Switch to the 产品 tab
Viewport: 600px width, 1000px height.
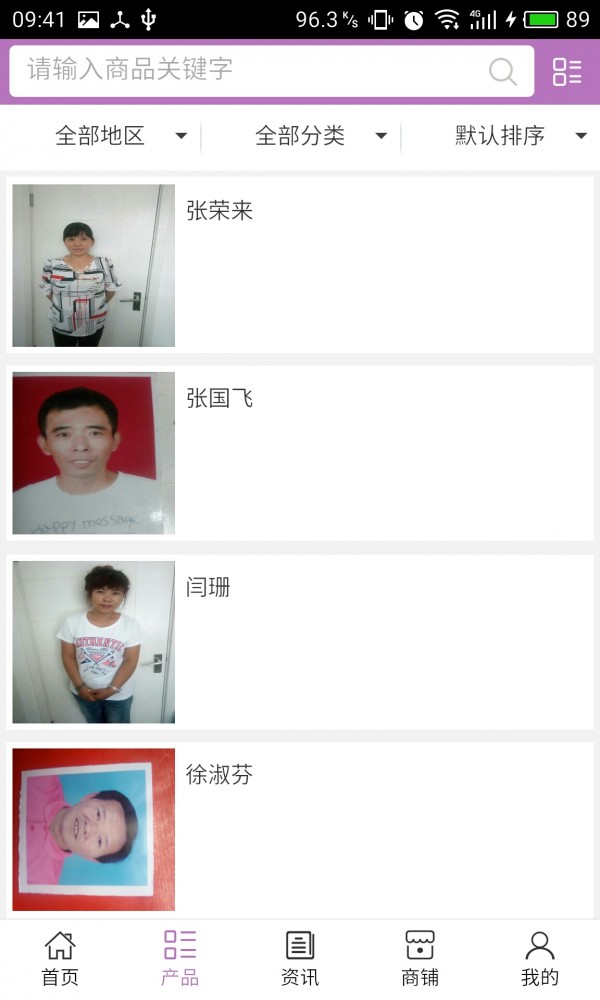click(180, 958)
